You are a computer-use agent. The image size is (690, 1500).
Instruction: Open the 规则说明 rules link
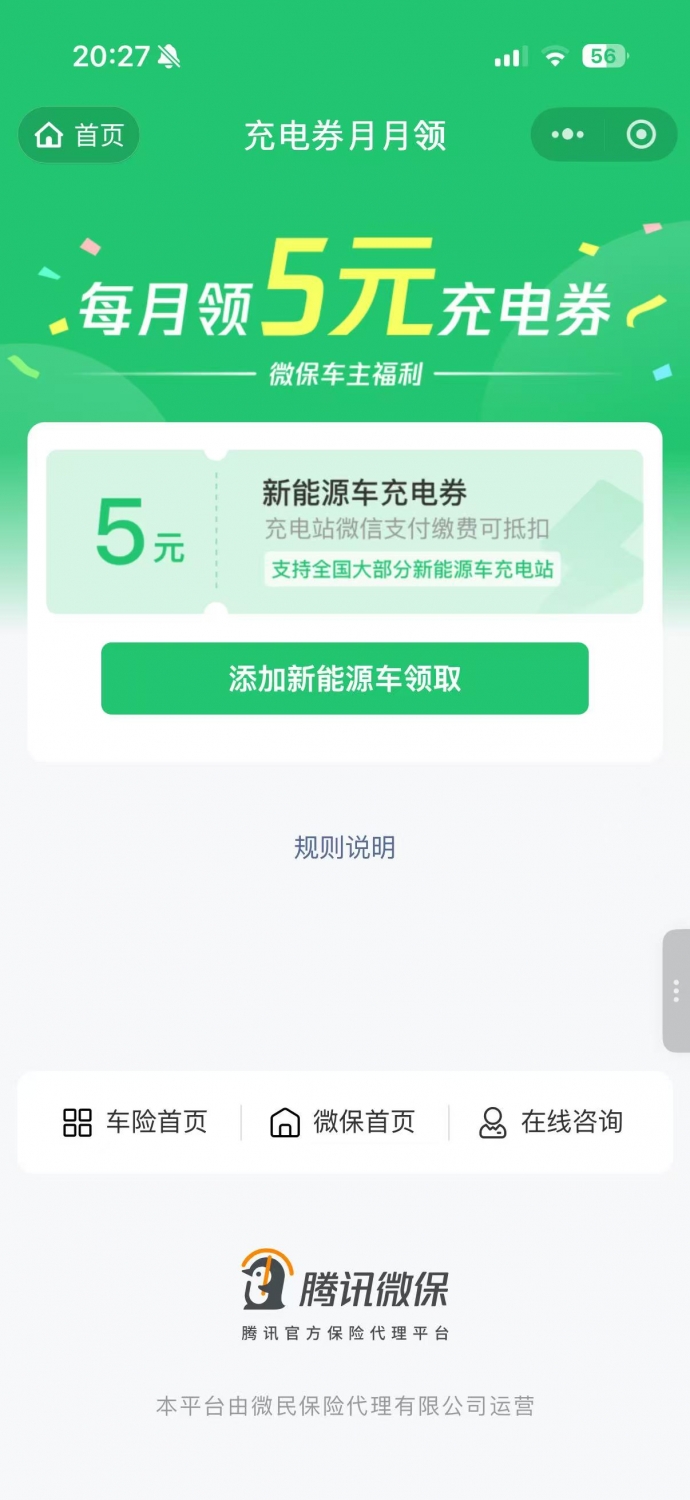[344, 848]
